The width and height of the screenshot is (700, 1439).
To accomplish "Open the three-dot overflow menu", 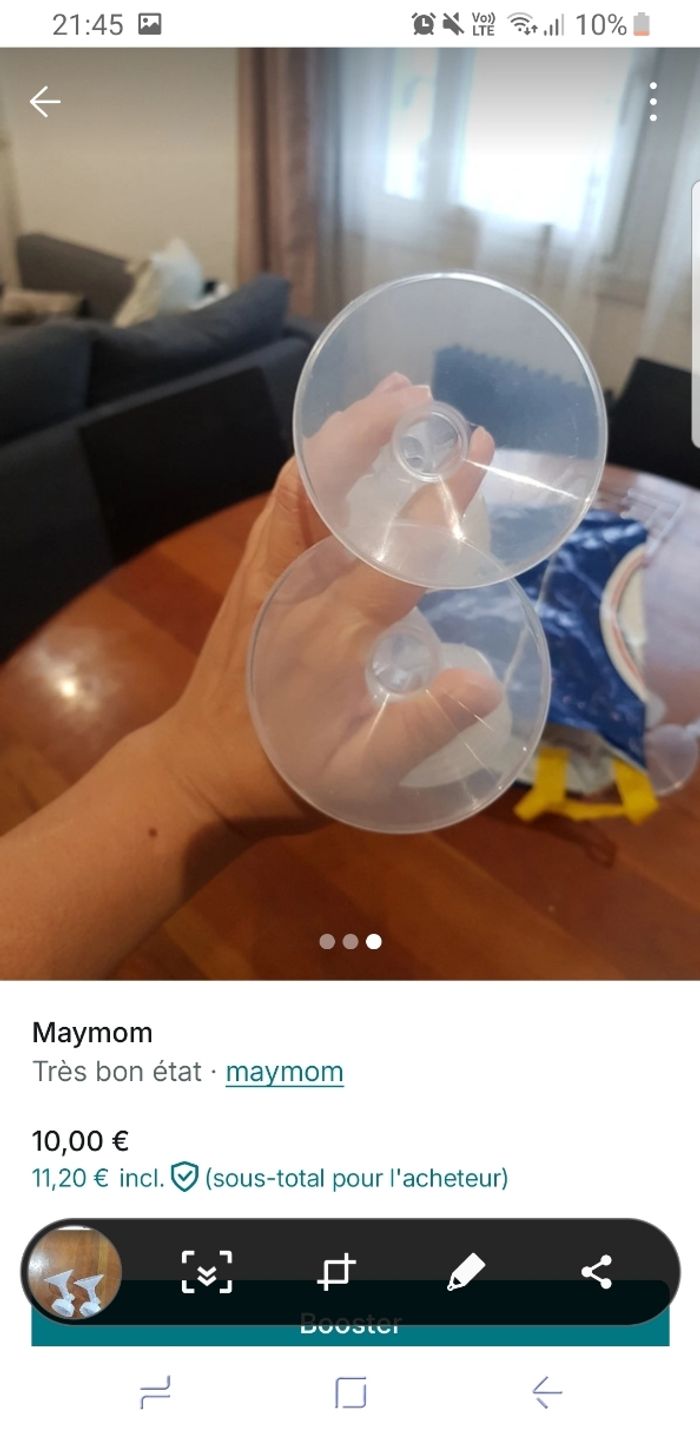I will pyautogui.click(x=652, y=101).
